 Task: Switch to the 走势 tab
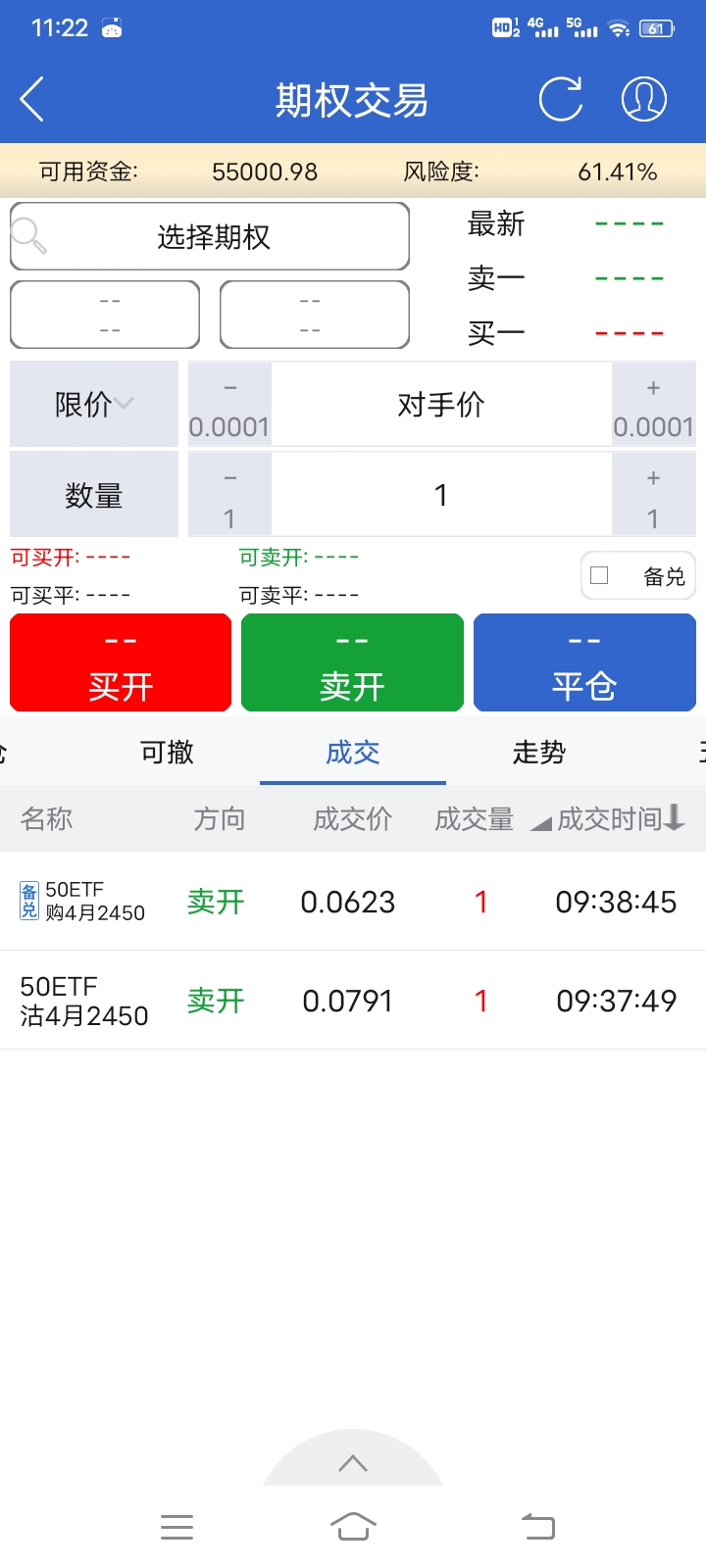coord(538,752)
